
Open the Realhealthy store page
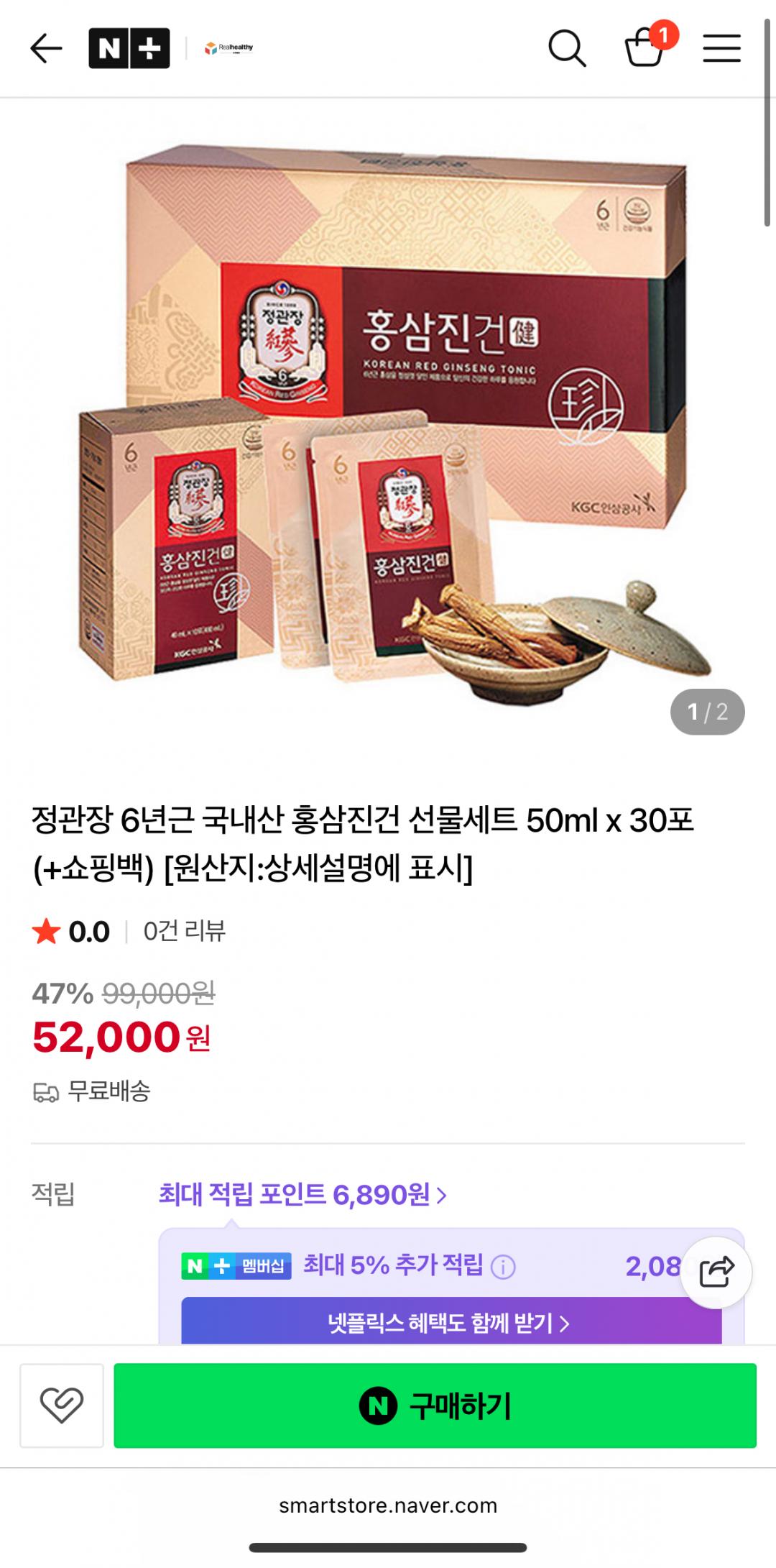tap(229, 48)
